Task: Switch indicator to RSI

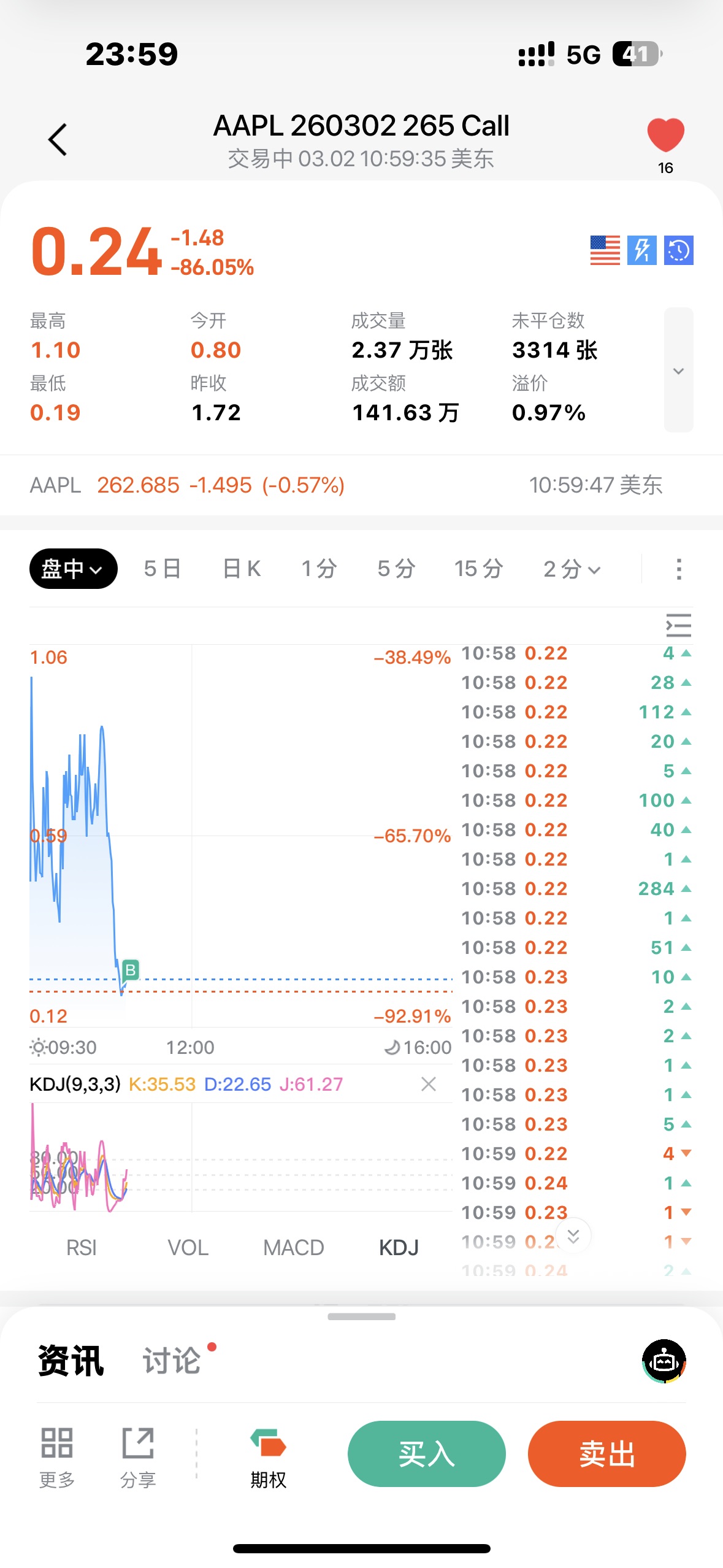Action: coord(81,1248)
